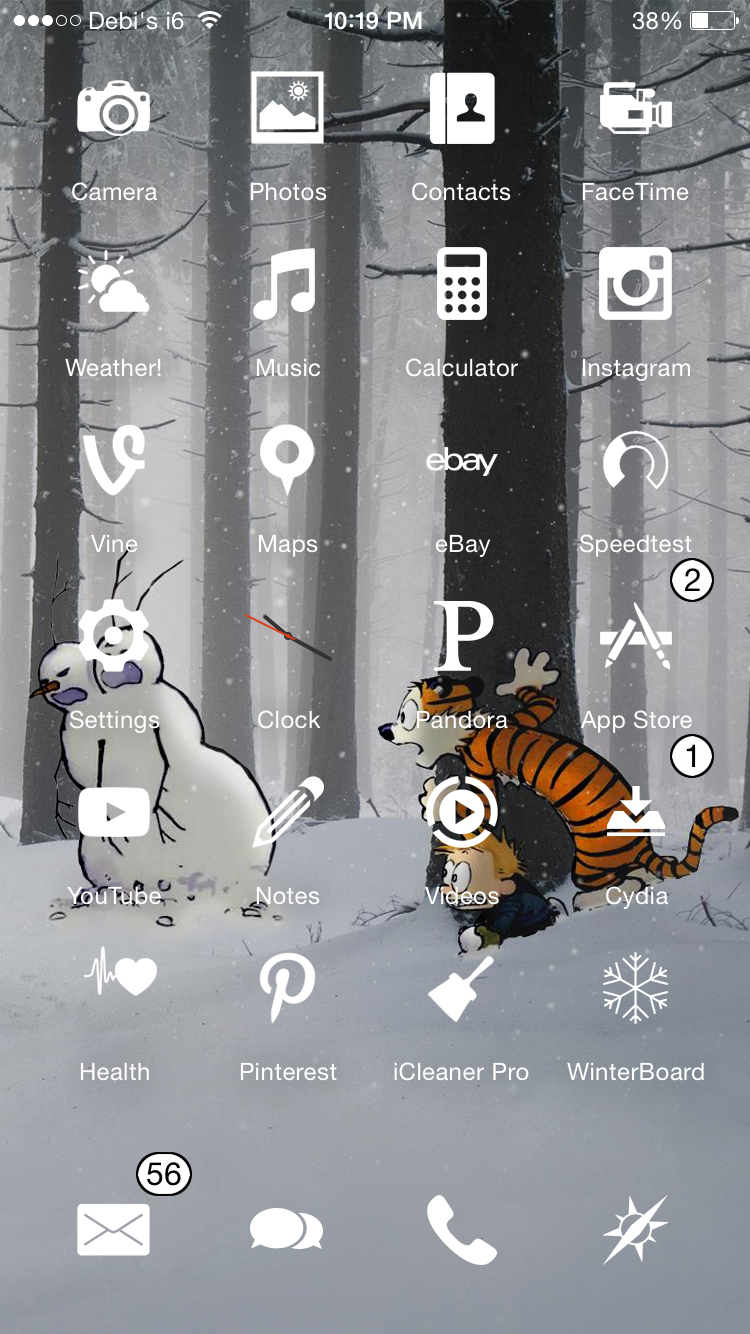Open the Phone app in the dock
The image size is (750, 1334).
(x=462, y=1229)
